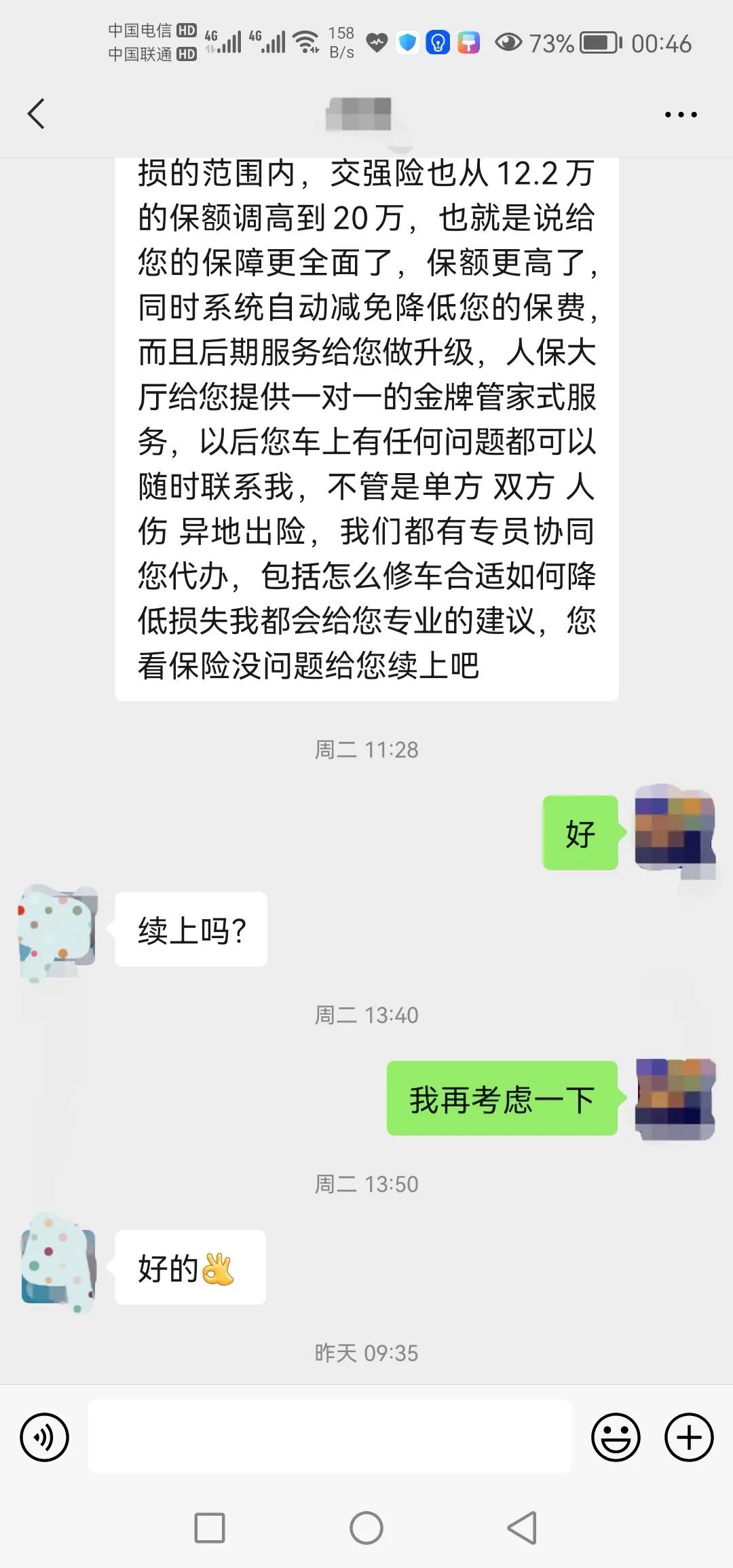Open the chat settings via three-dot icon
Viewport: 733px width, 1568px height.
(x=681, y=115)
